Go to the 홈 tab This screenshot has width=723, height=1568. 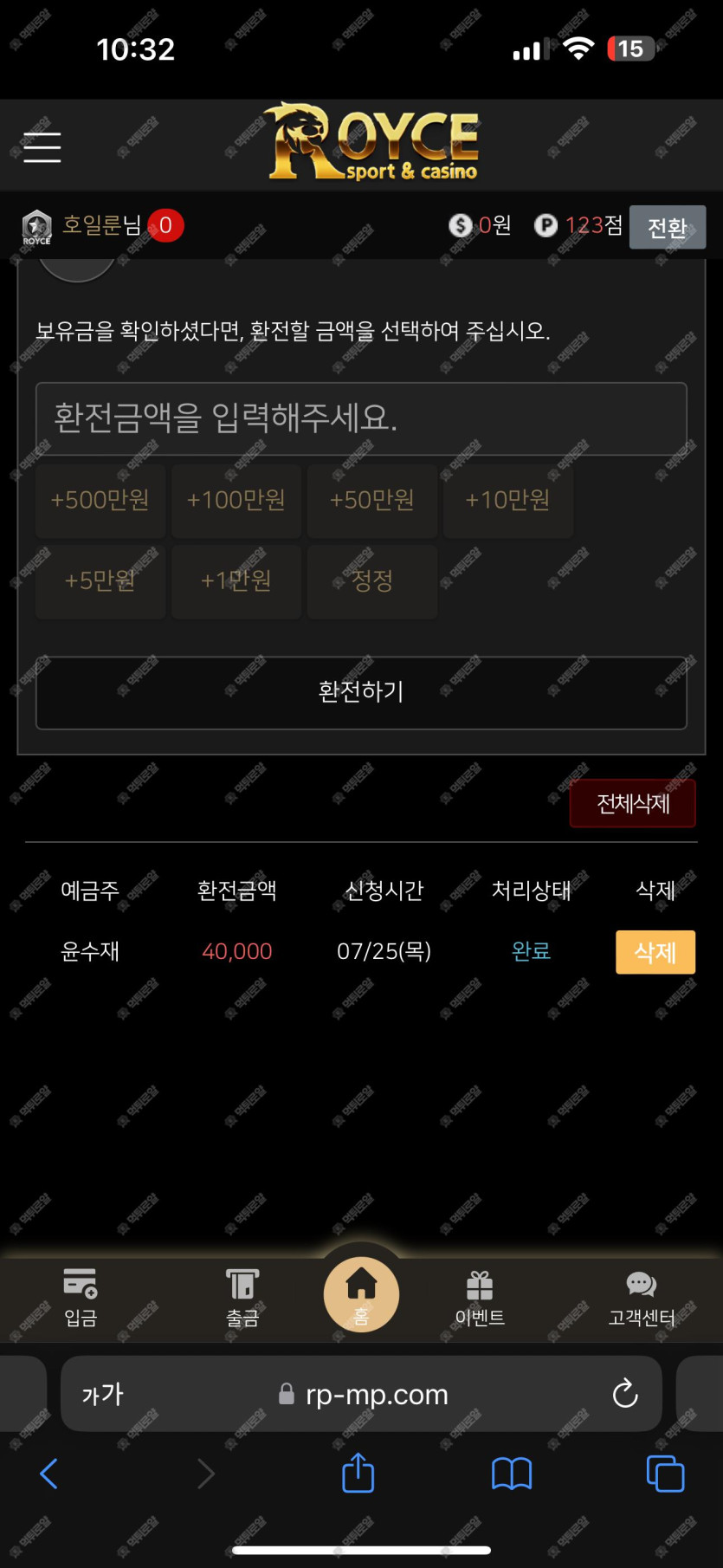(x=361, y=1294)
